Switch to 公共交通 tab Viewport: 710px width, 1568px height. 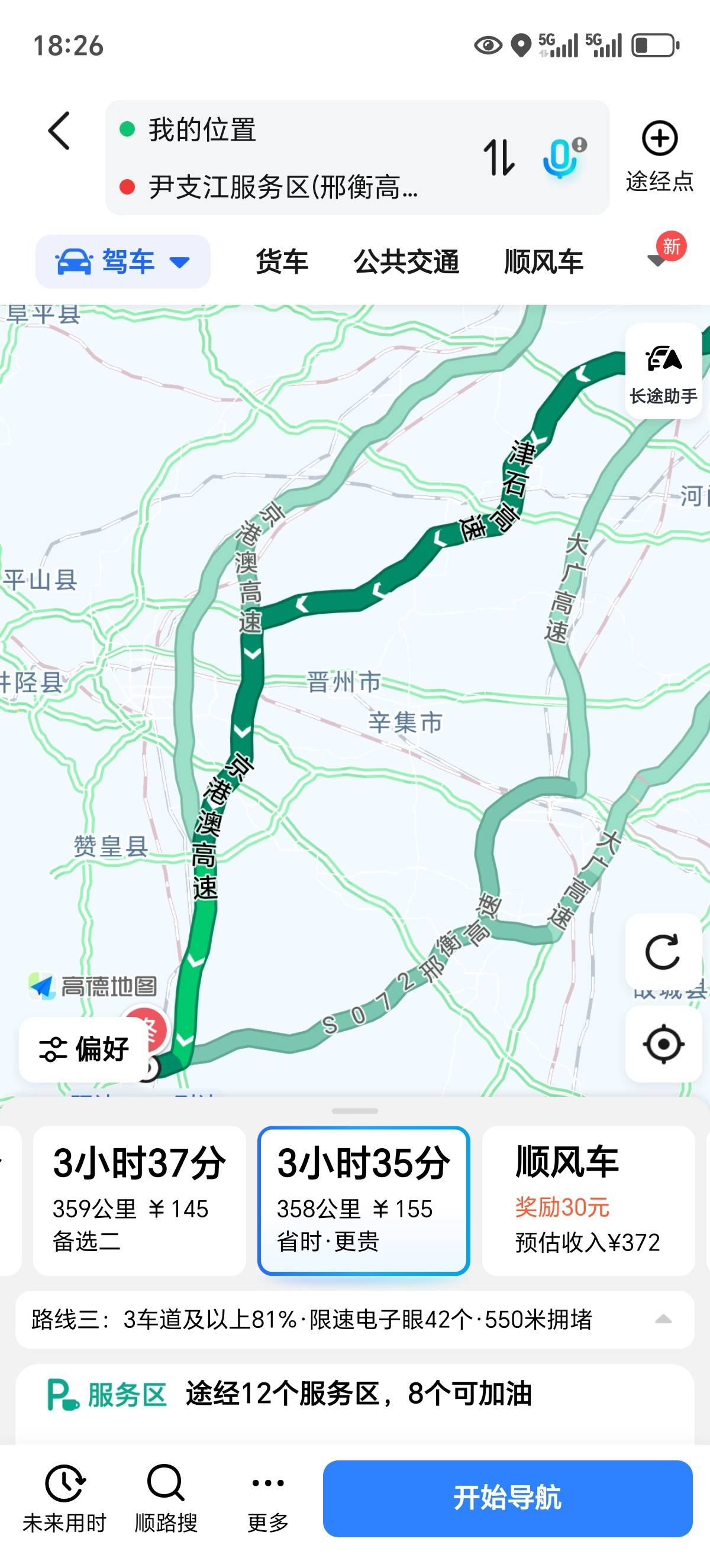point(406,262)
